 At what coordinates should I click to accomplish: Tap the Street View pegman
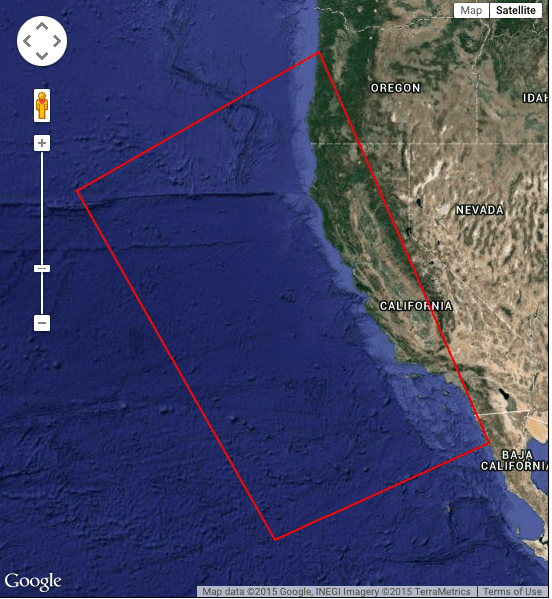coord(42,106)
